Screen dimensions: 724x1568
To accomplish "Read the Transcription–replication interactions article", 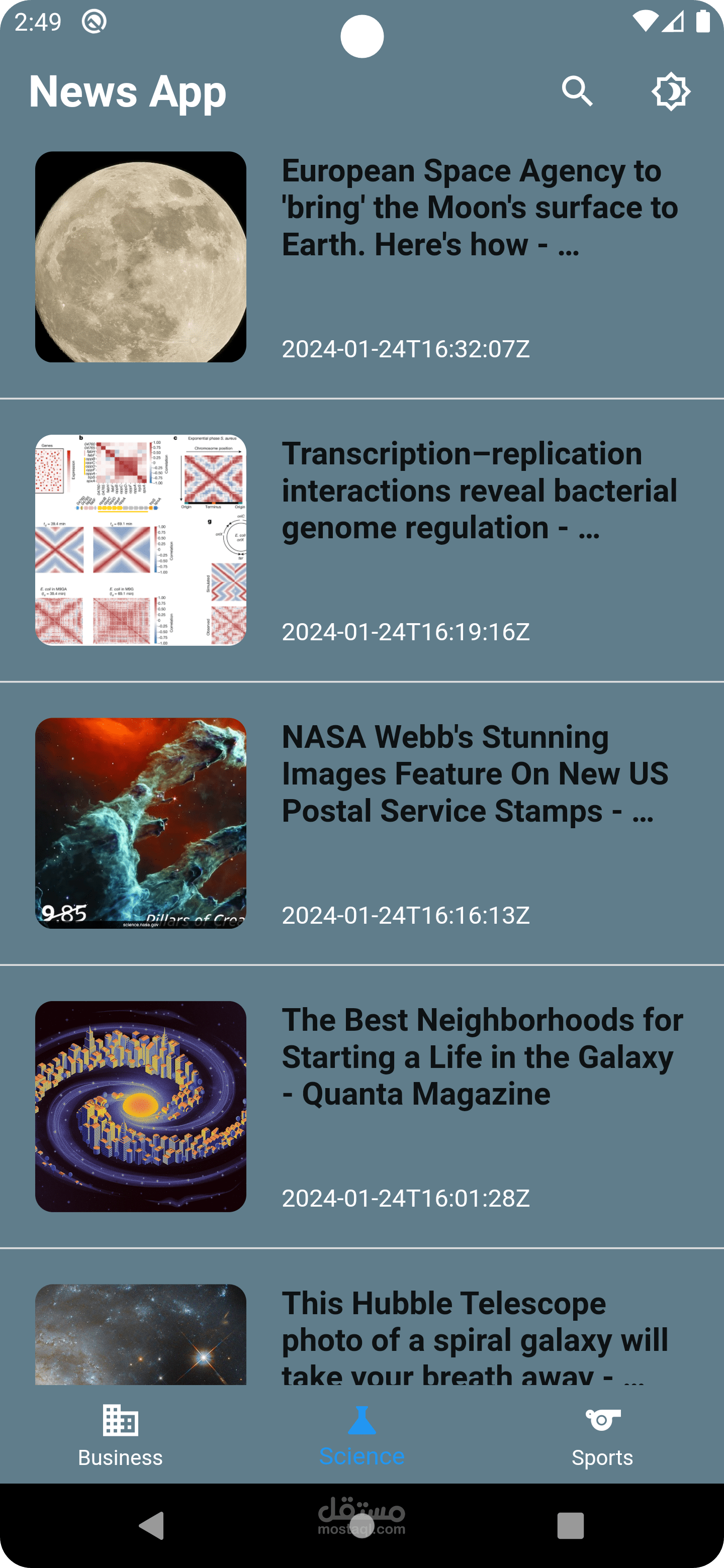I will point(479,491).
